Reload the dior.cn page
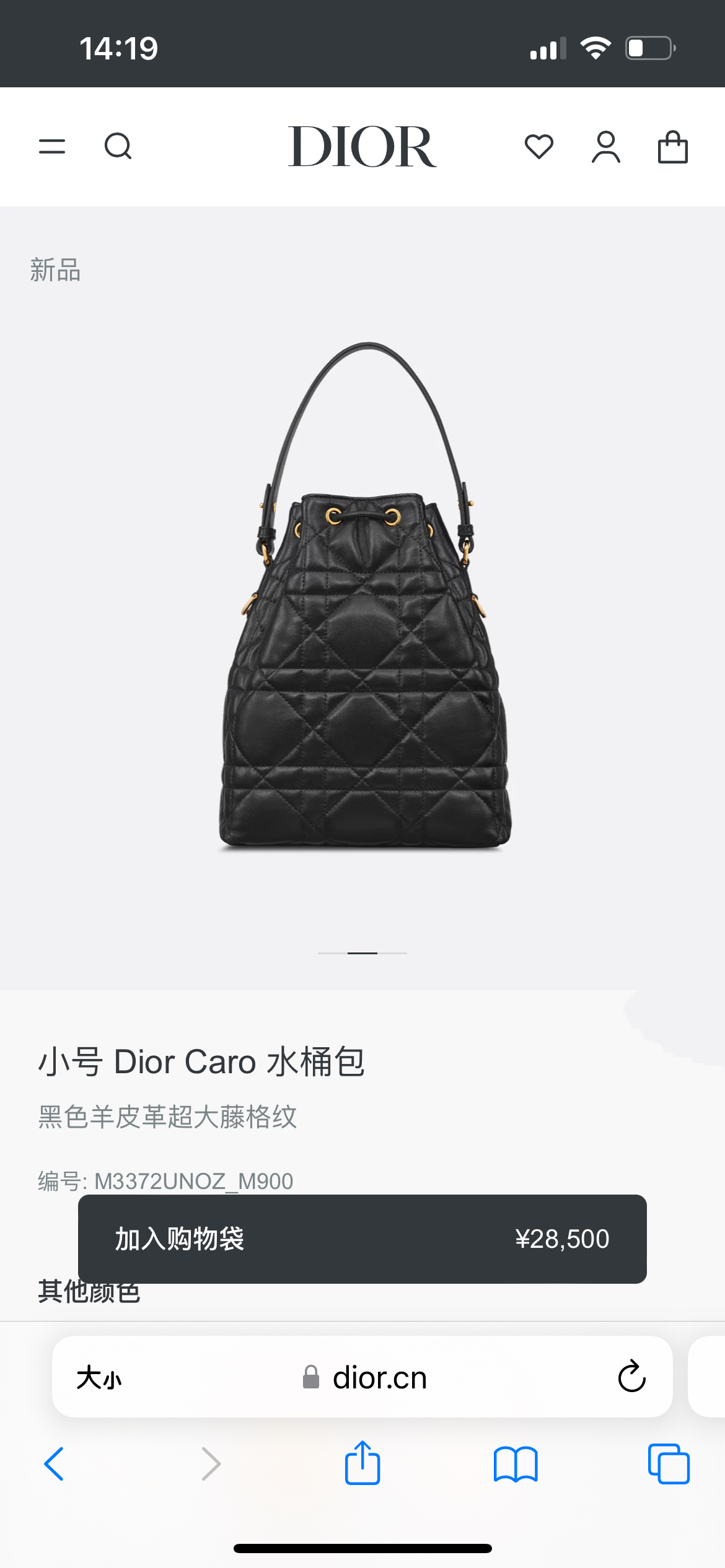 631,1377
